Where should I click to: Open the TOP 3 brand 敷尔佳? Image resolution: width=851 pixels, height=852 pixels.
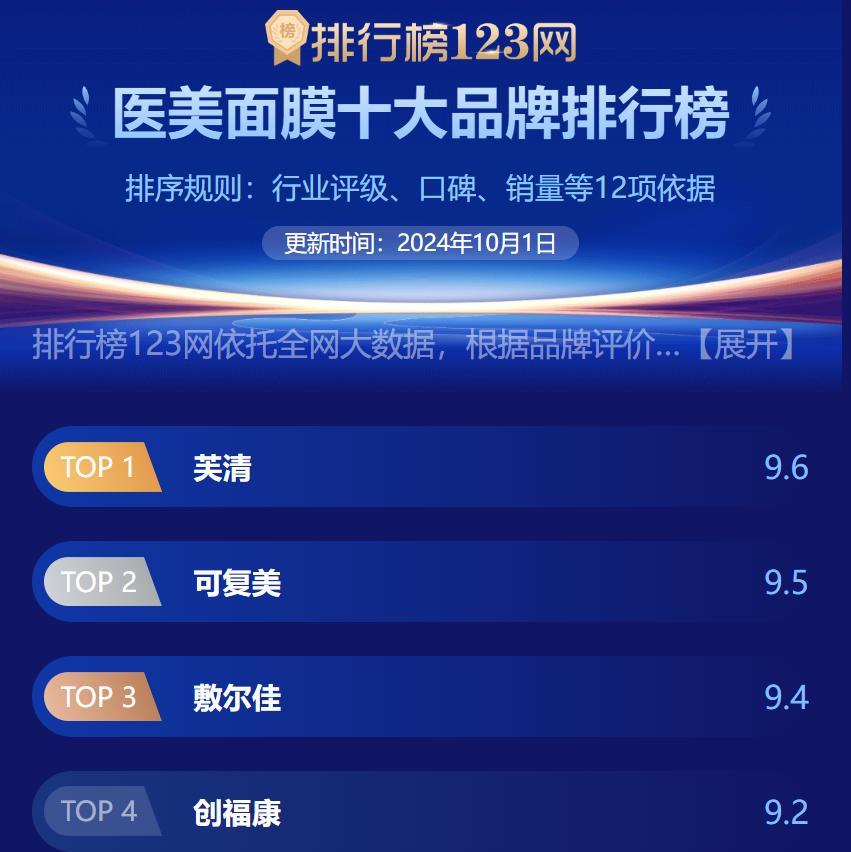point(237,697)
